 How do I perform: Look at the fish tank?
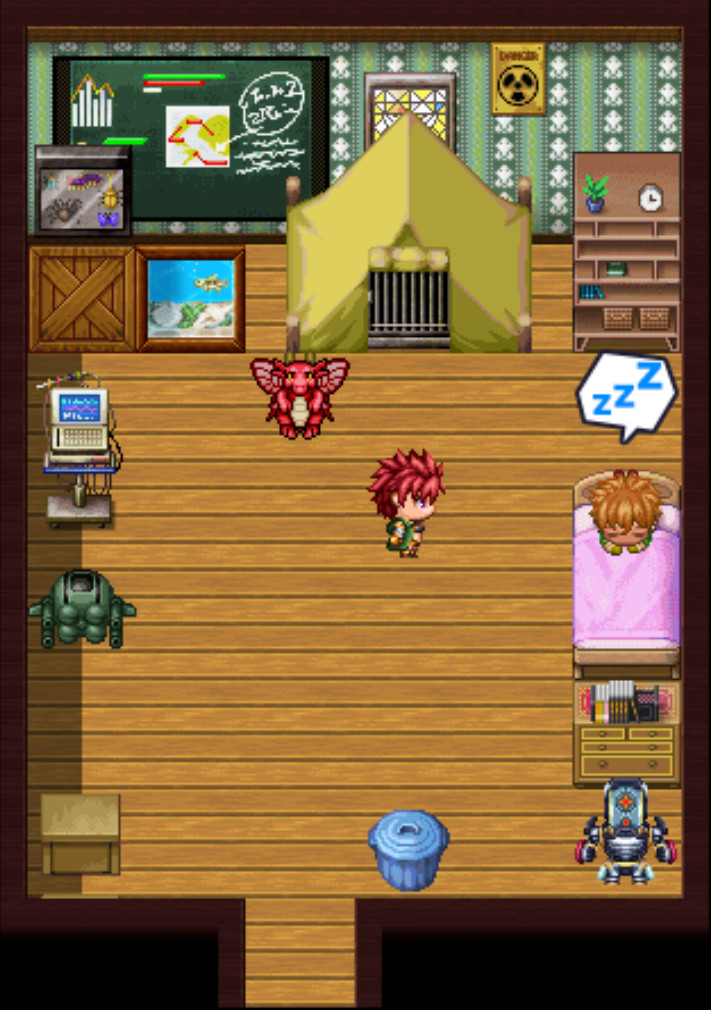pyautogui.click(x=191, y=298)
